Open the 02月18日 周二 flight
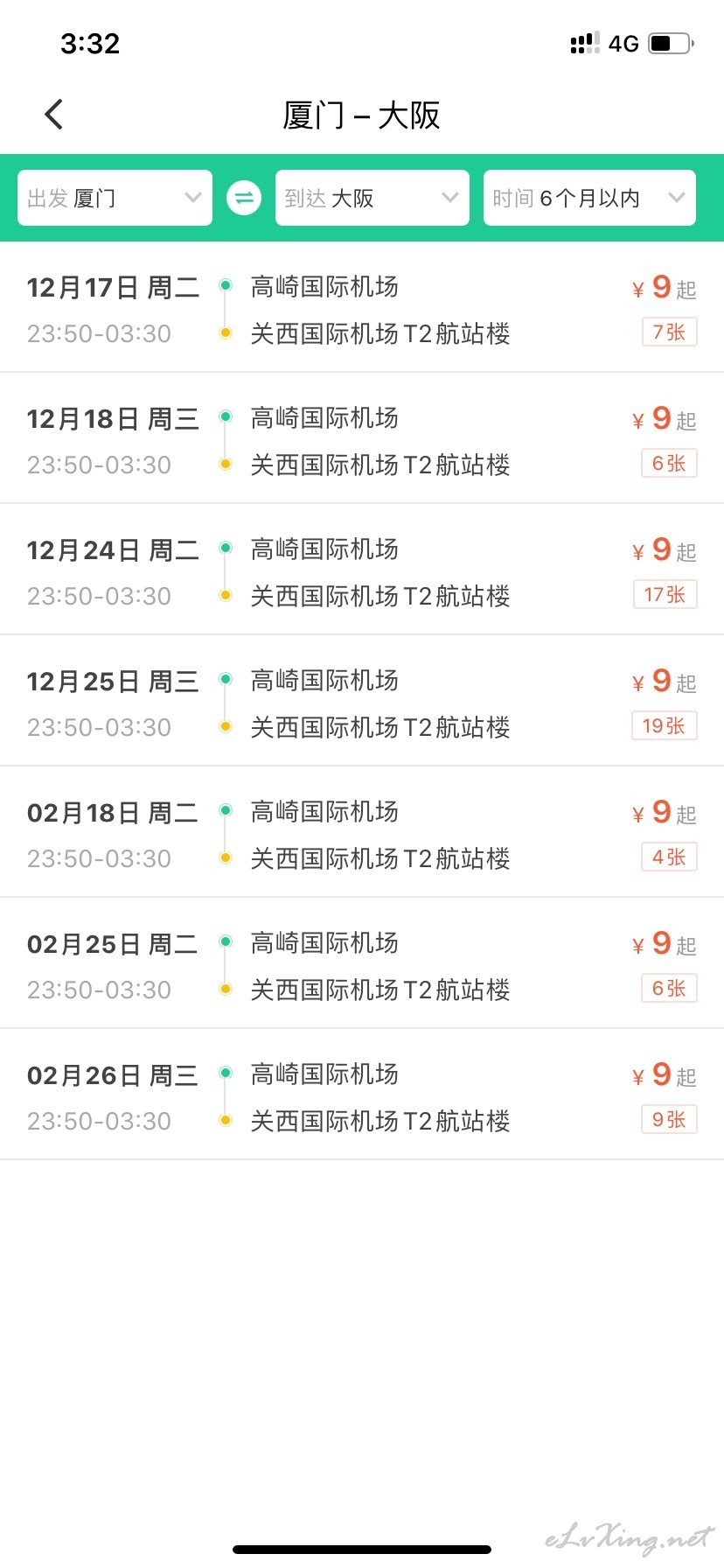Image resolution: width=724 pixels, height=1568 pixels. 362,832
